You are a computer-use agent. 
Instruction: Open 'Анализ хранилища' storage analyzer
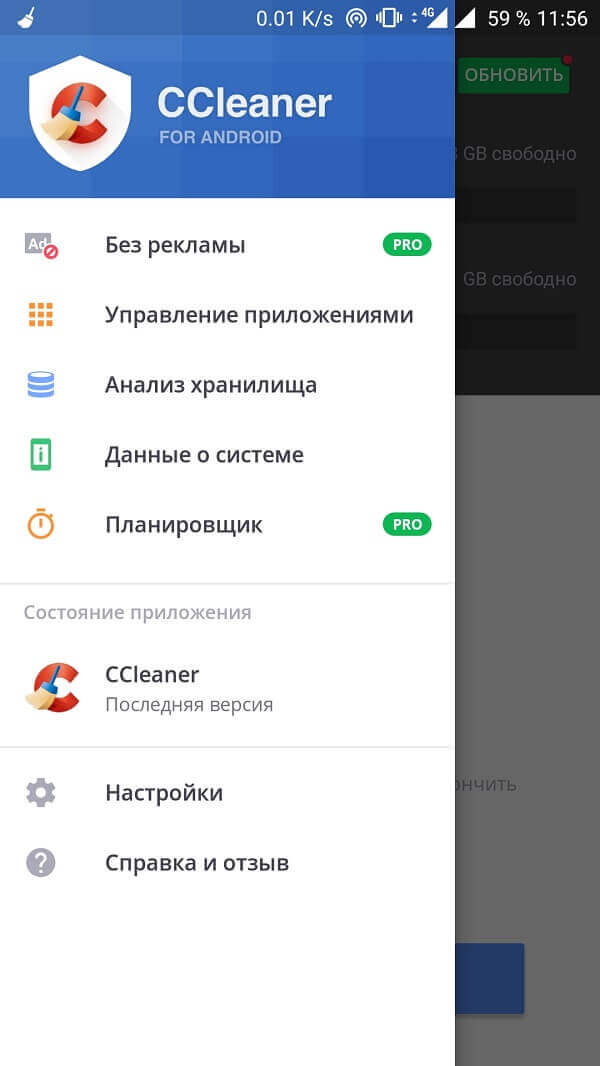(227, 385)
